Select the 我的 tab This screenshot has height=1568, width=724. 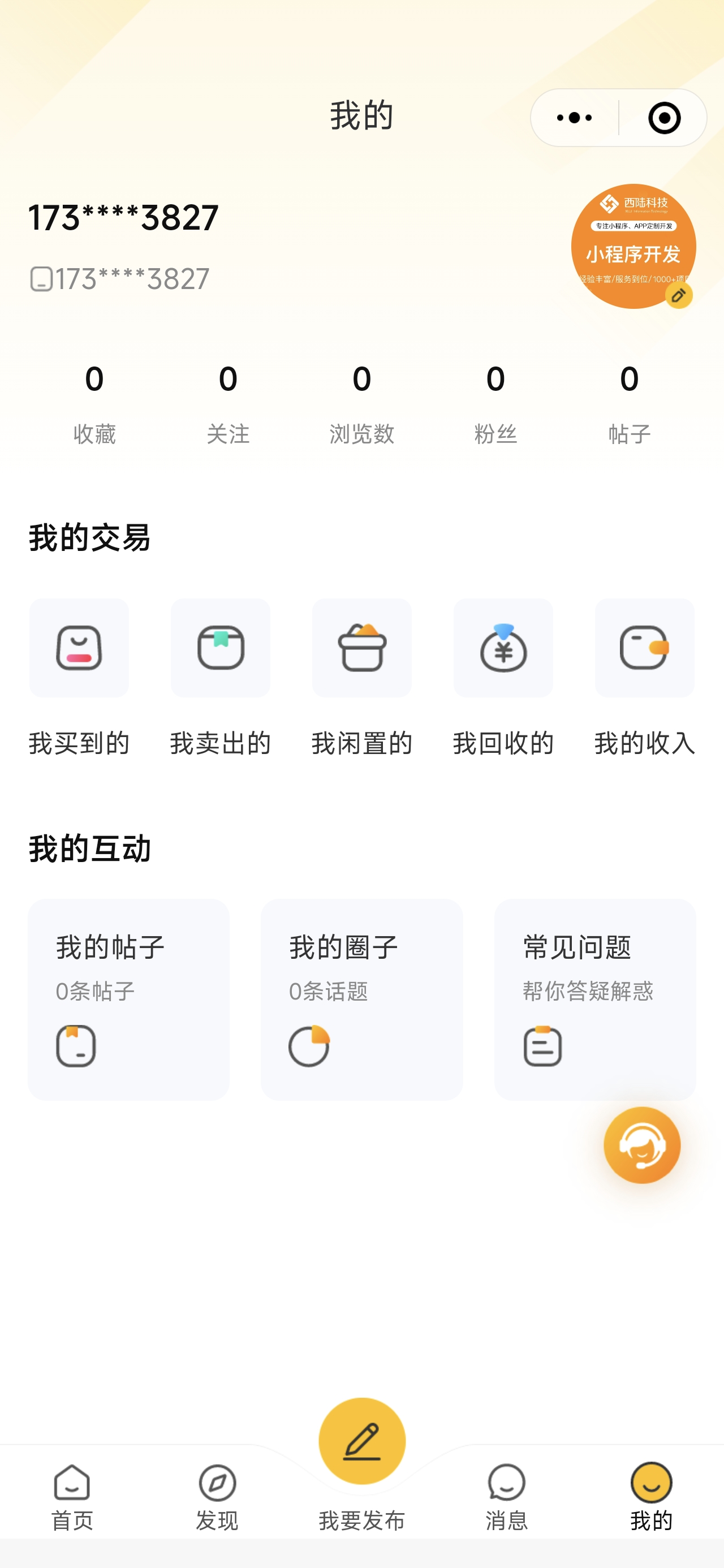tap(651, 1496)
